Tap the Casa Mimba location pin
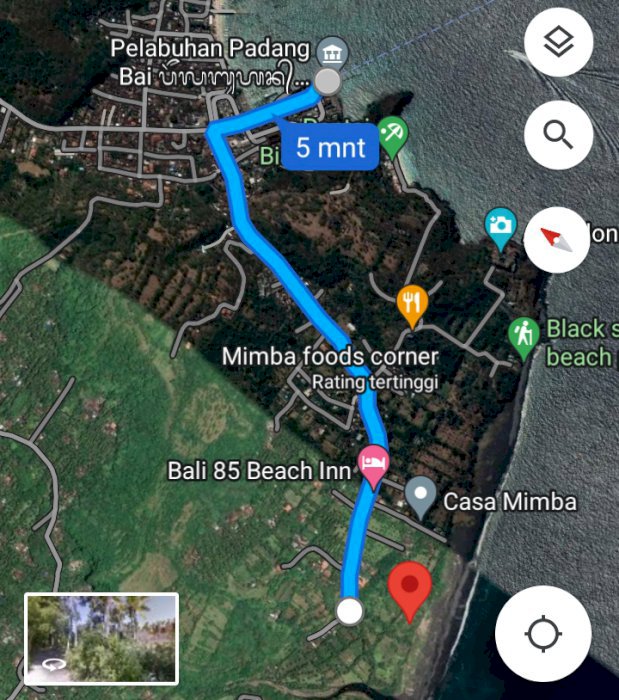The image size is (619, 700). (421, 495)
